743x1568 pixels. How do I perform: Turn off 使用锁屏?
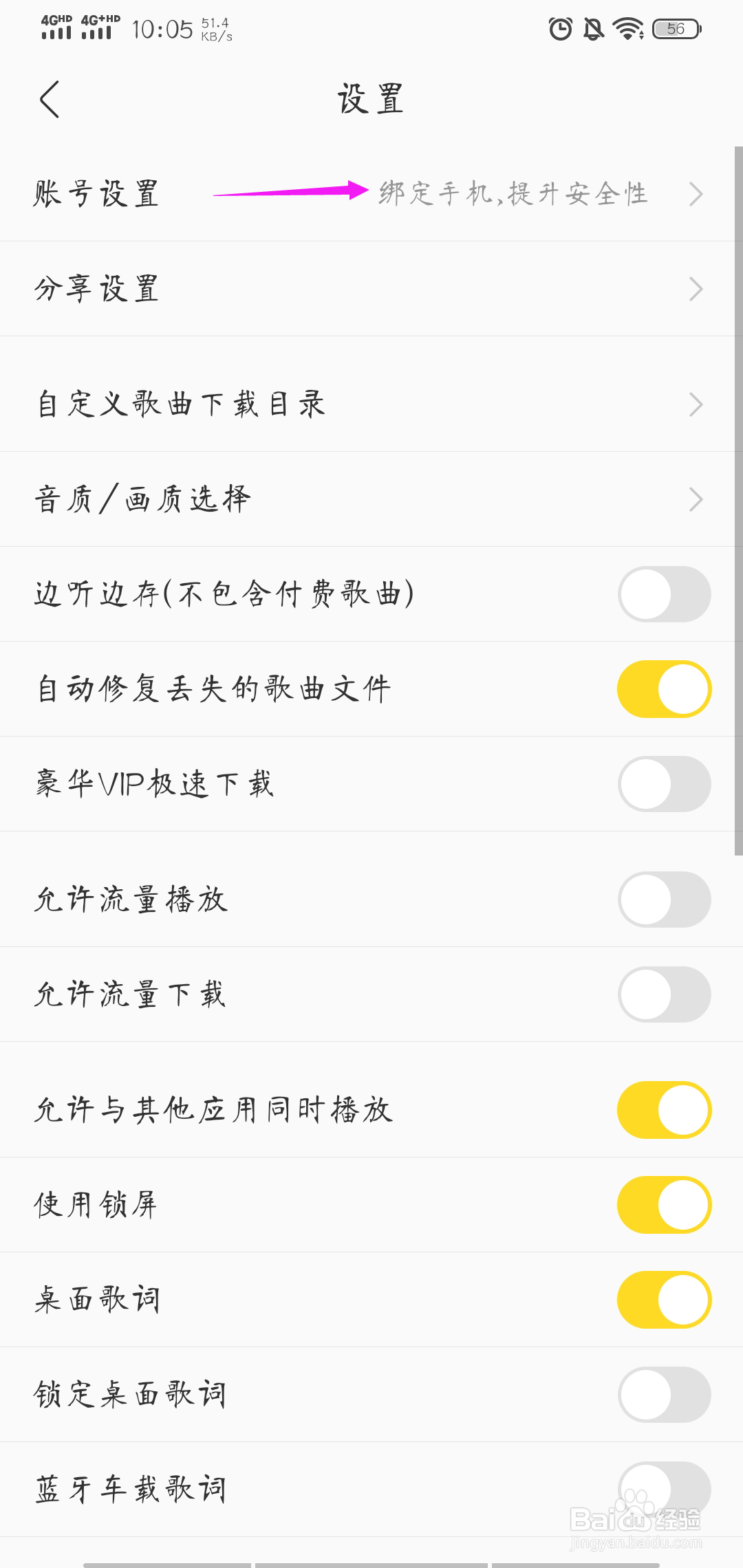[x=663, y=1204]
